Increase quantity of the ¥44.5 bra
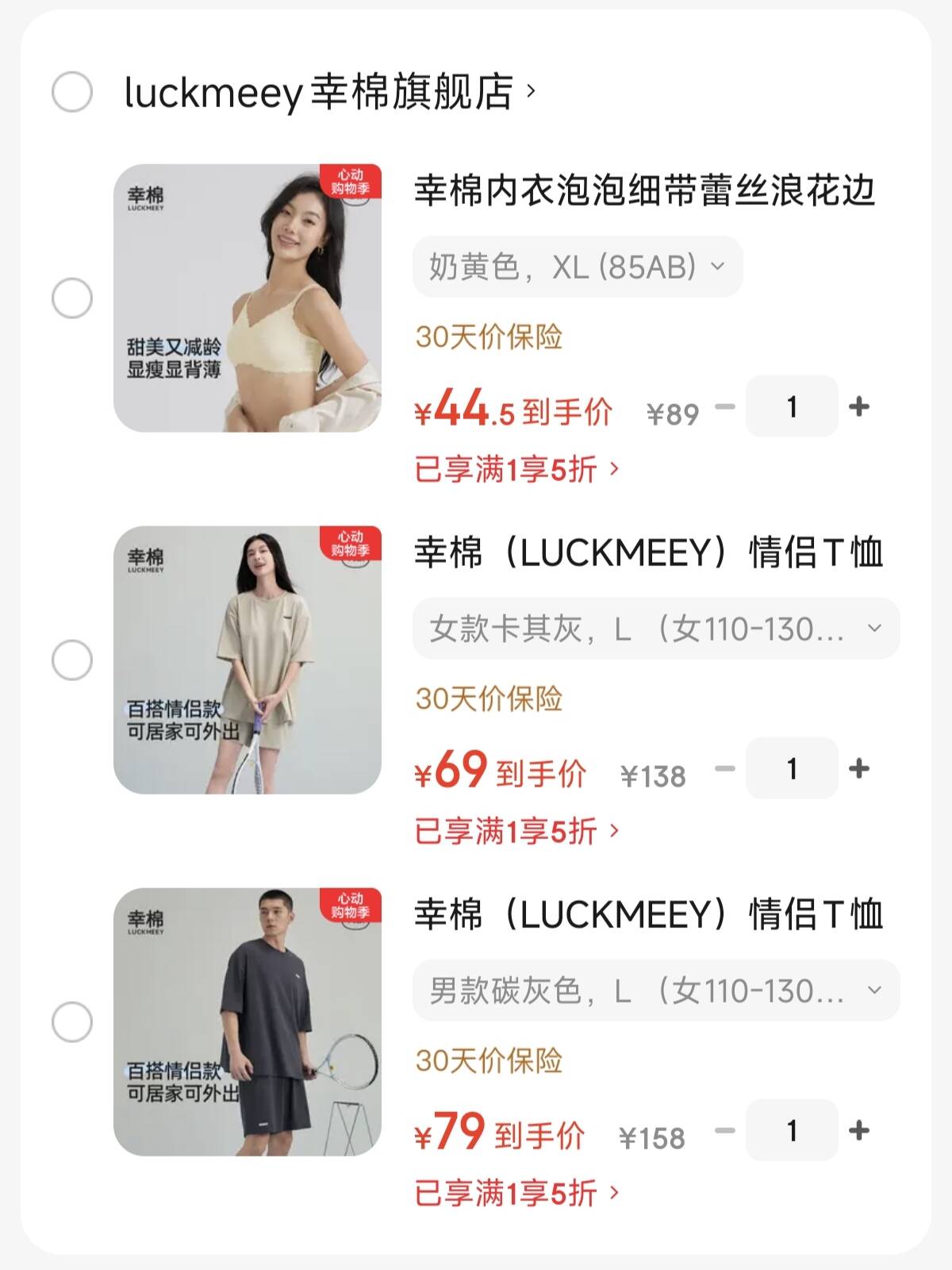The width and height of the screenshot is (952, 1270). [x=859, y=406]
